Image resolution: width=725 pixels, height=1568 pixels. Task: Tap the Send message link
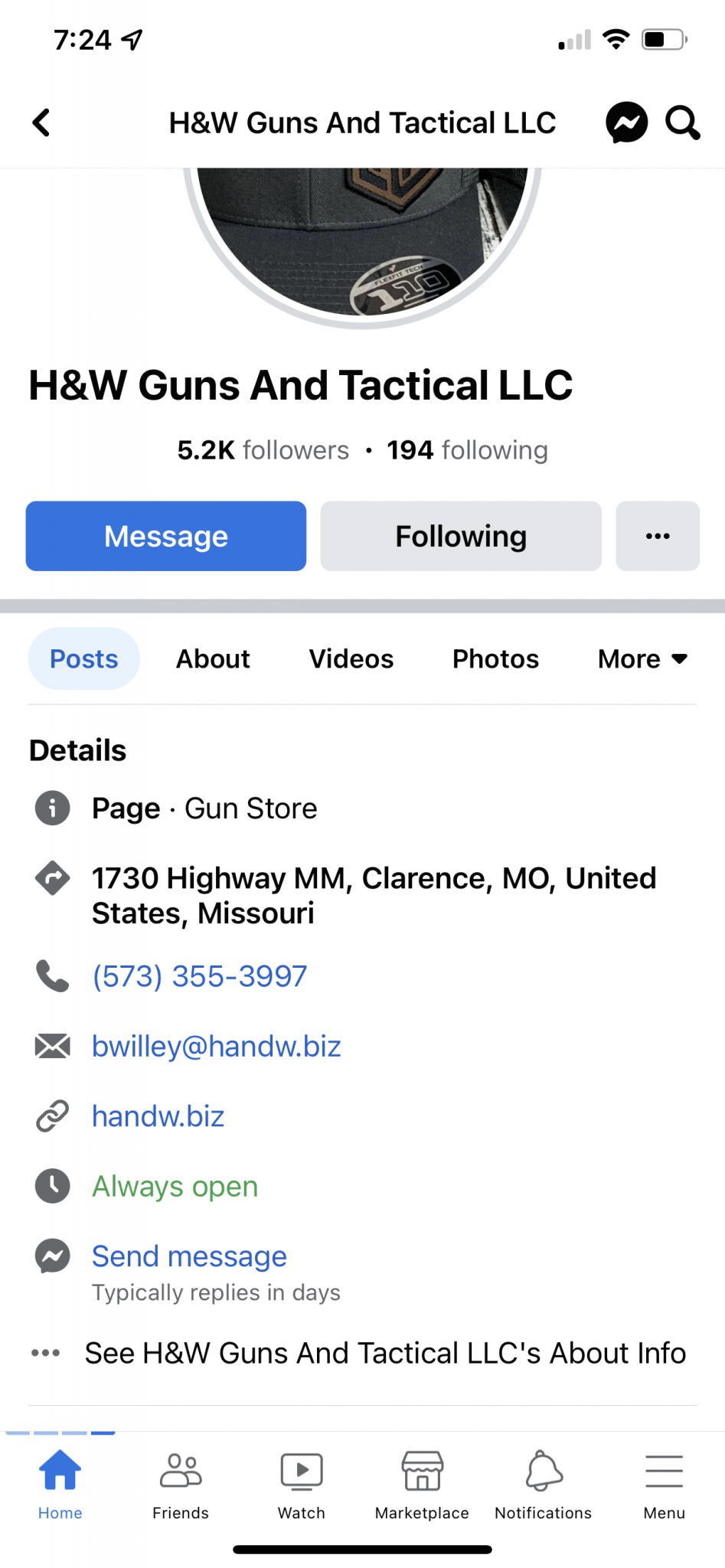tap(189, 1256)
